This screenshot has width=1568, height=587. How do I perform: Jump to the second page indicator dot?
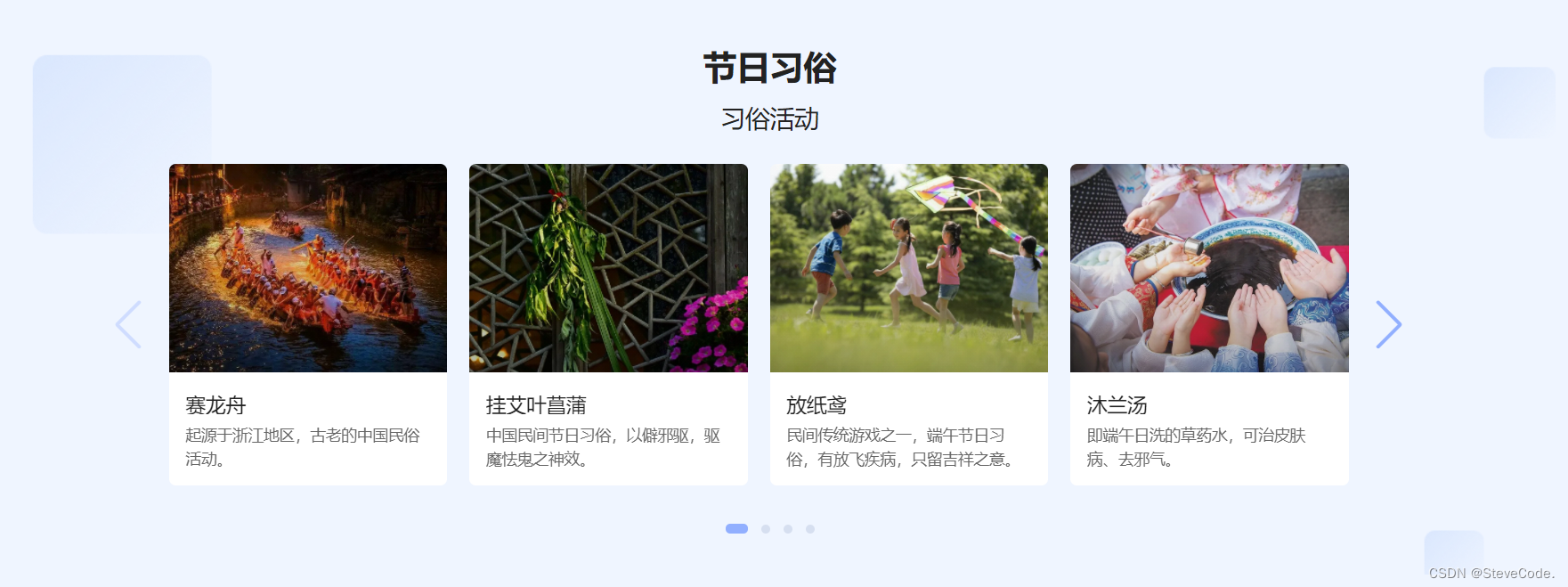pyautogui.click(x=766, y=529)
